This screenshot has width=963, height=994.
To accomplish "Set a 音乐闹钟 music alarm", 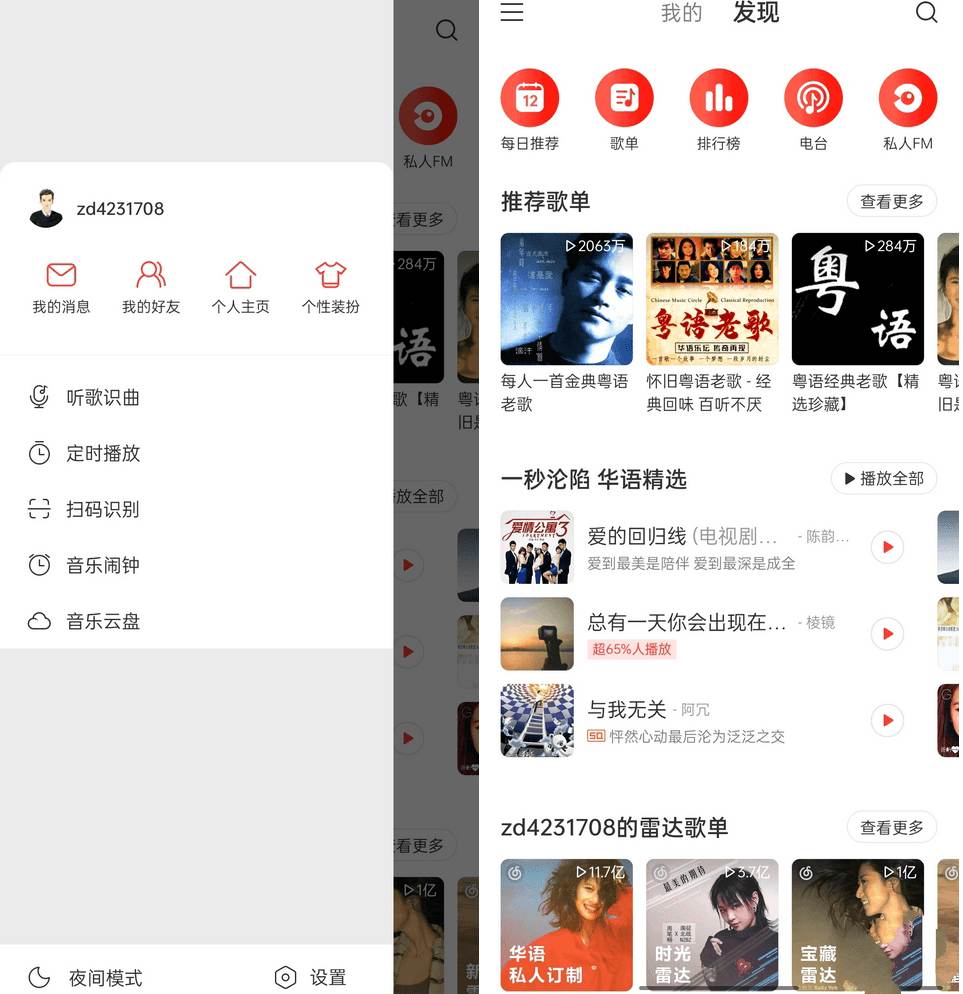I will pos(103,565).
